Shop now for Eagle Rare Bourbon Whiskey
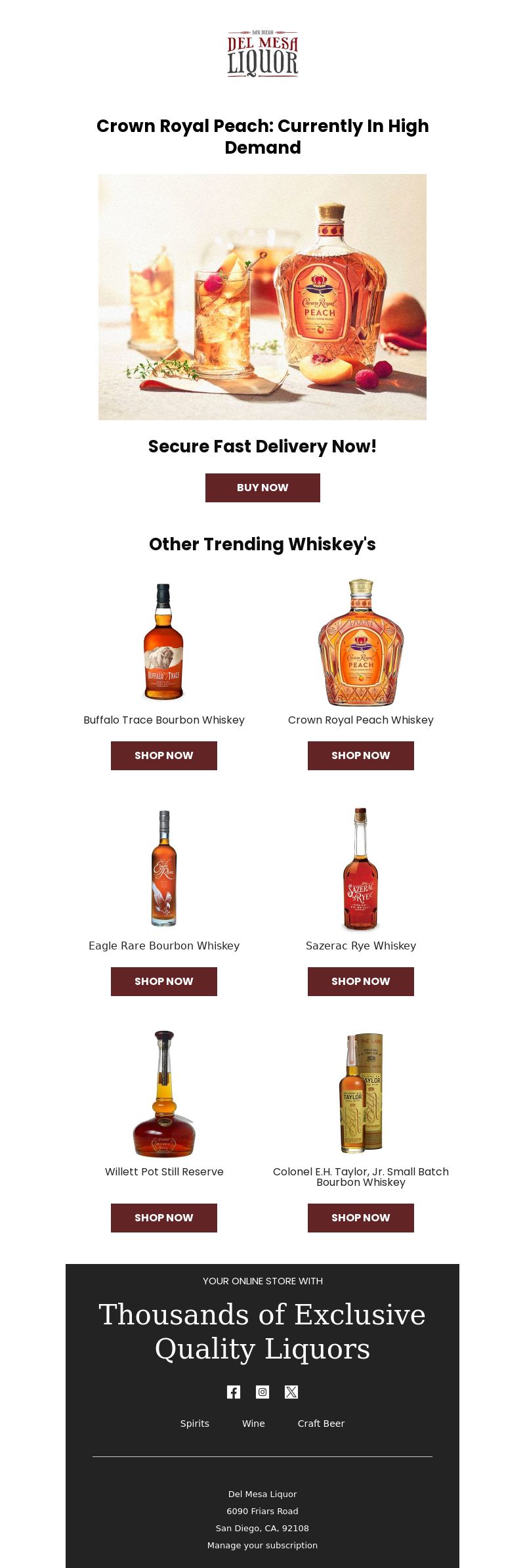The image size is (525, 1568). click(164, 982)
